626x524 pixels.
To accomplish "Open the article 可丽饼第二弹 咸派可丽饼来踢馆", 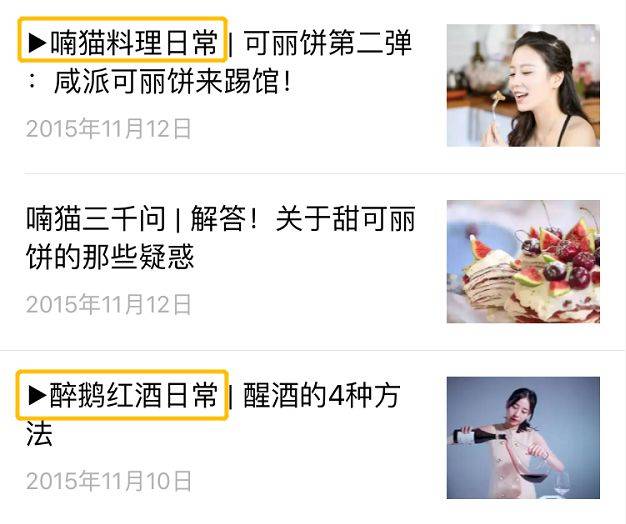I will point(220,62).
